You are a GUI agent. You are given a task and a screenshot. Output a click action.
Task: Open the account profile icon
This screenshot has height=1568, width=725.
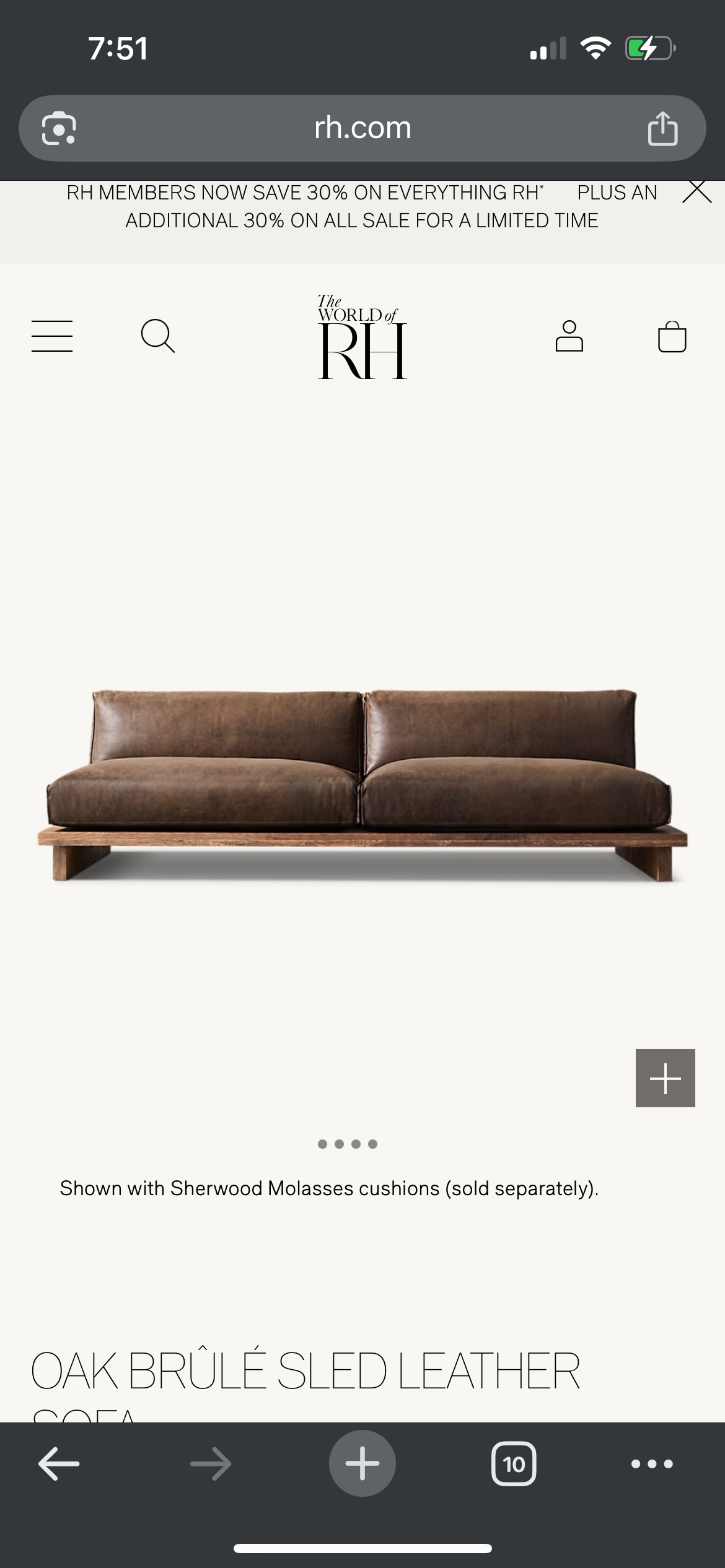(569, 336)
